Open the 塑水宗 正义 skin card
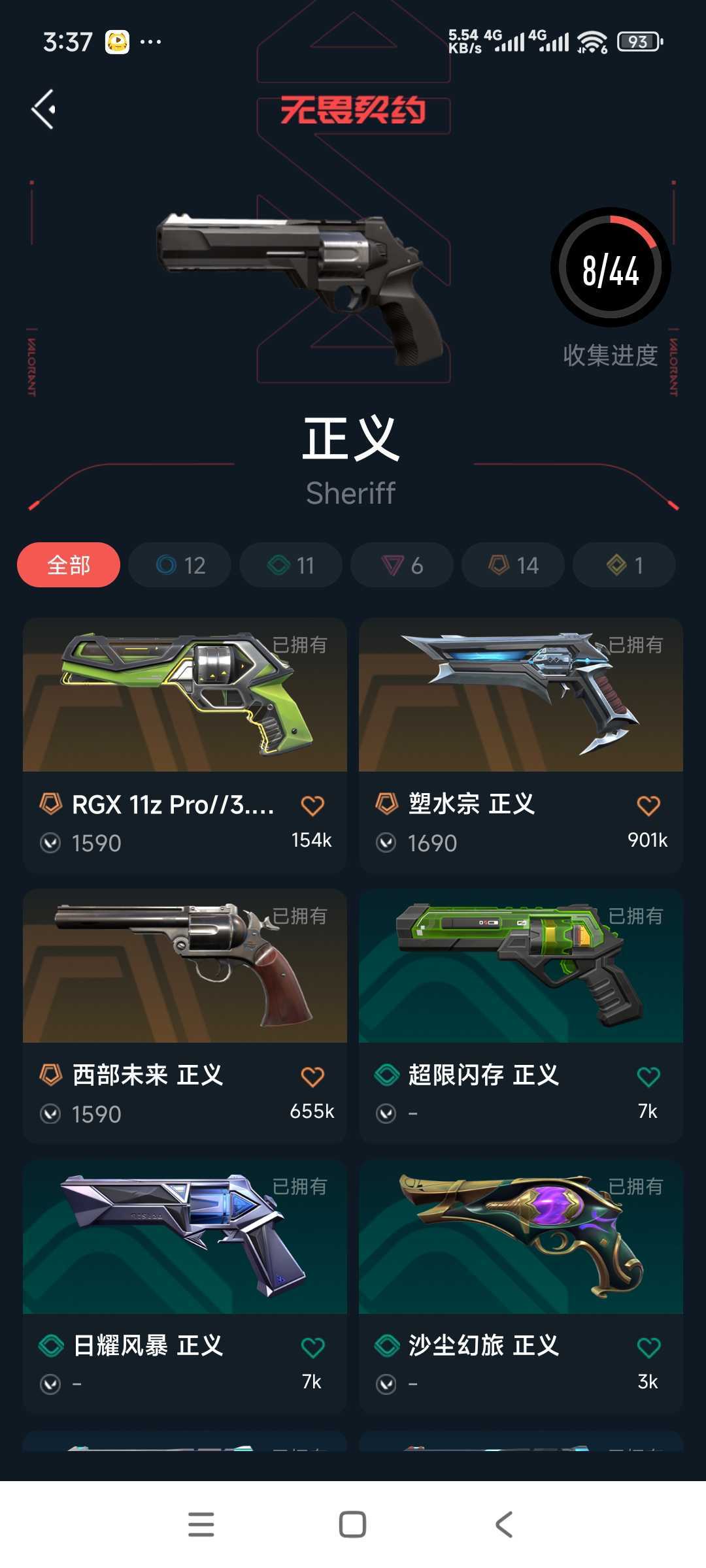 pyautogui.click(x=521, y=745)
